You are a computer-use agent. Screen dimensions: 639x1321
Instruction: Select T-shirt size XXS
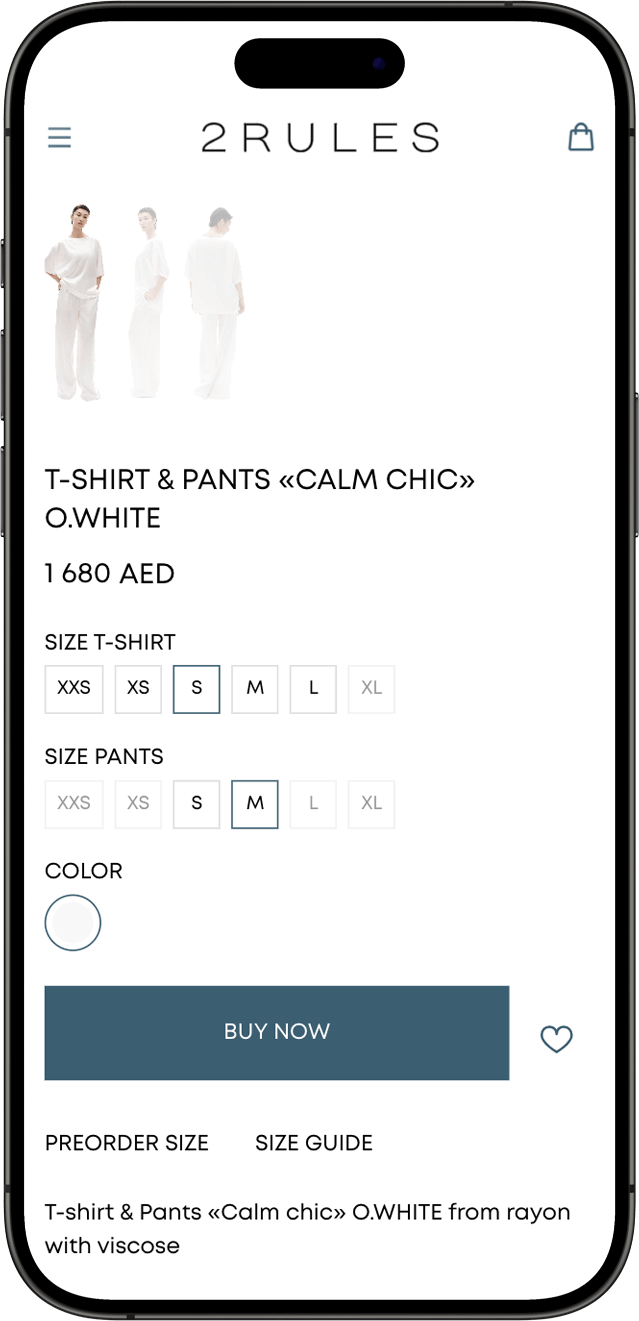(74, 689)
